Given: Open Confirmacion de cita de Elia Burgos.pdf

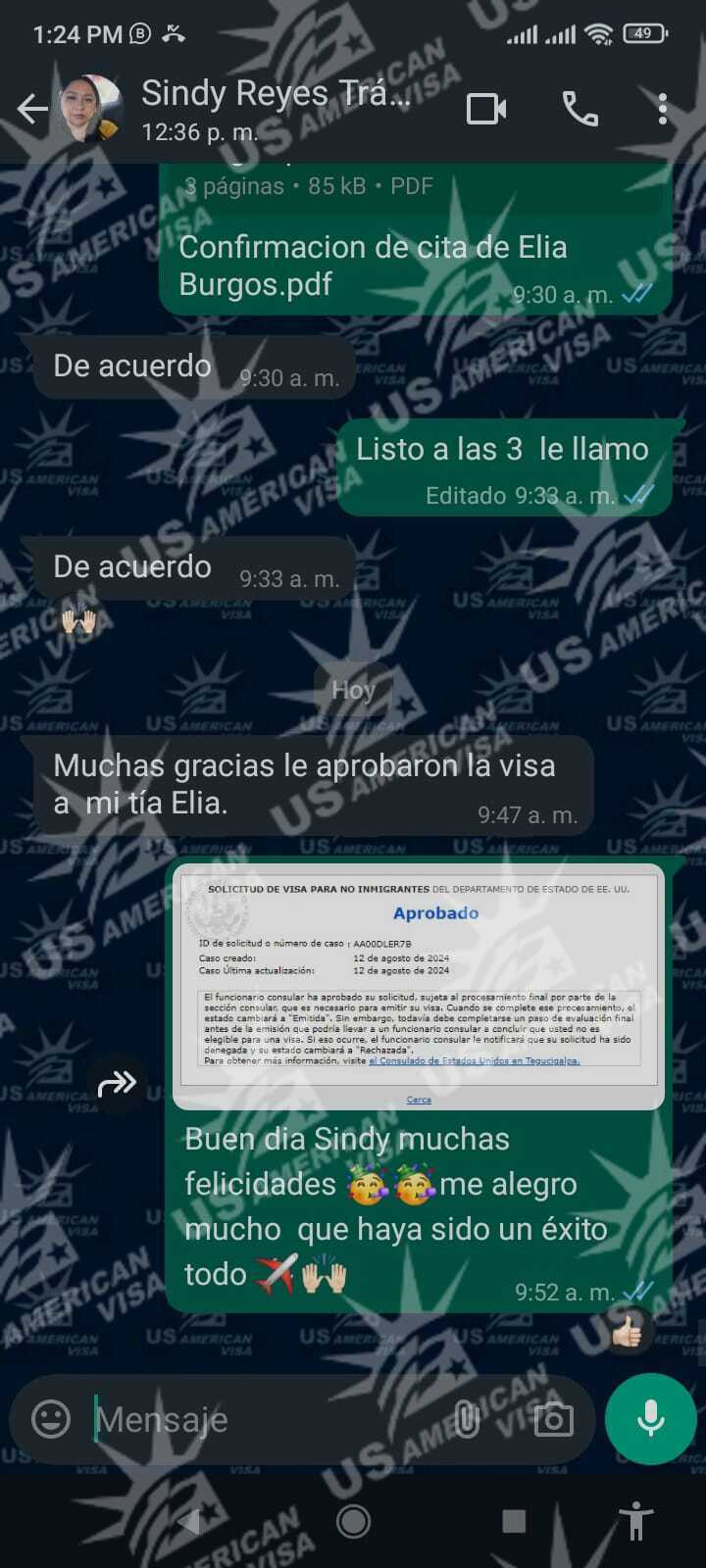Looking at the screenshot, I should [373, 265].
